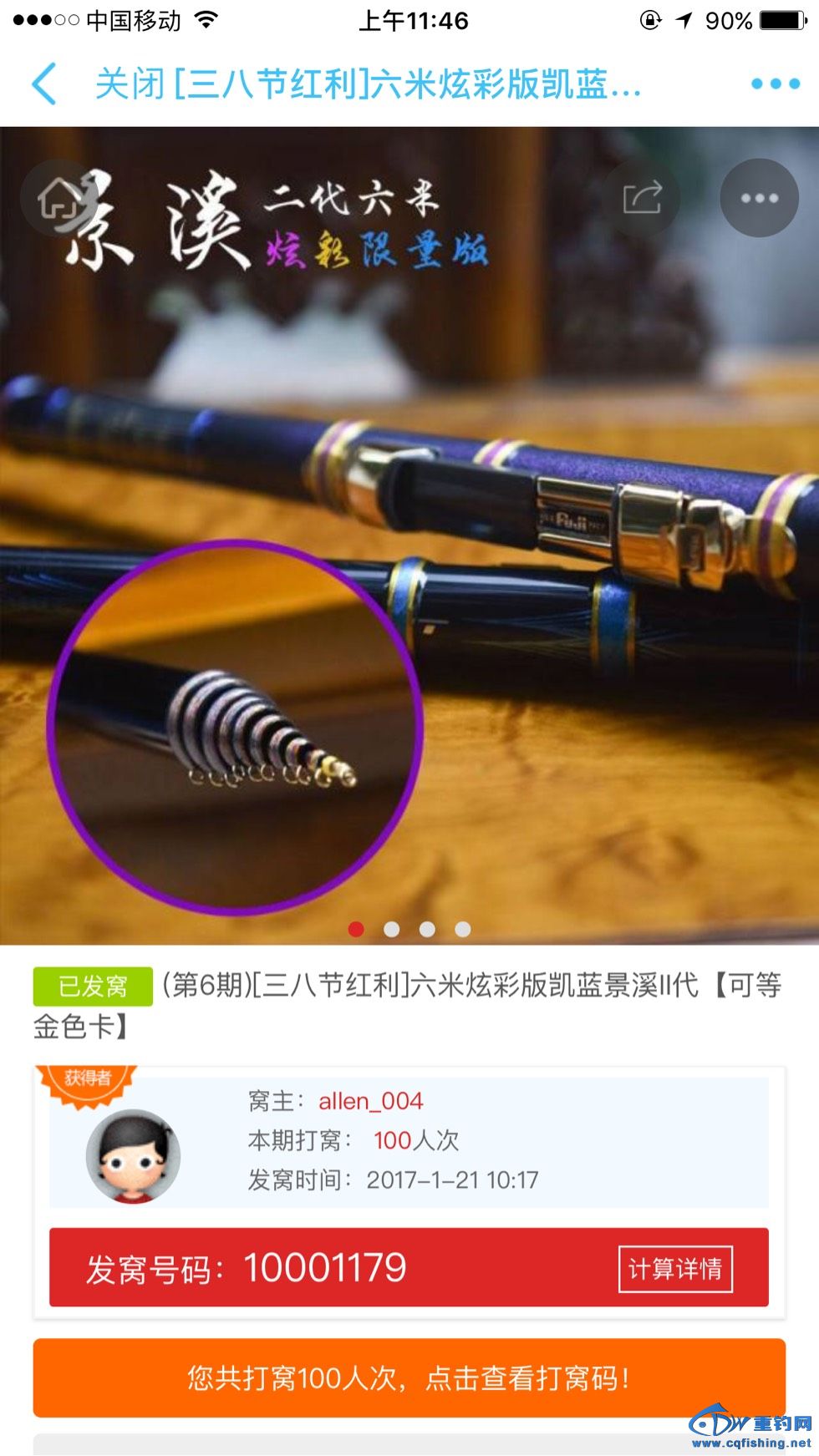Go back with the blue arrow
Image resolution: width=819 pixels, height=1456 pixels.
point(43,84)
